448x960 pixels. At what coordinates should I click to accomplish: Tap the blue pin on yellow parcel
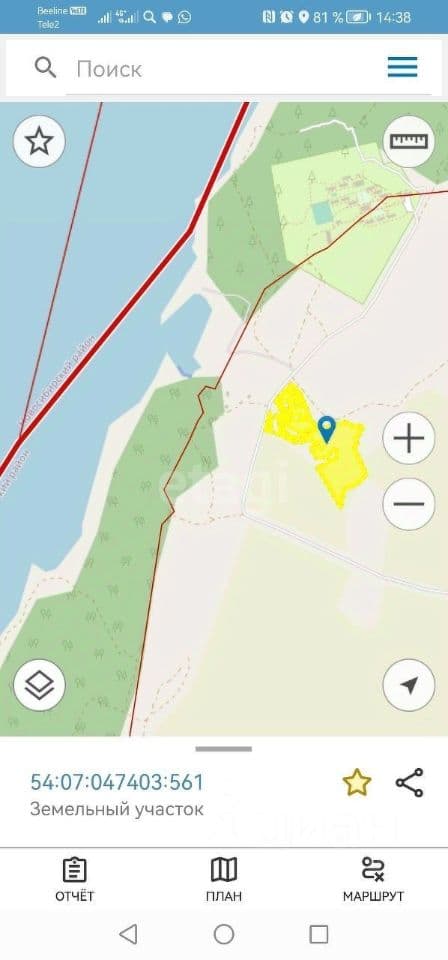click(x=327, y=429)
